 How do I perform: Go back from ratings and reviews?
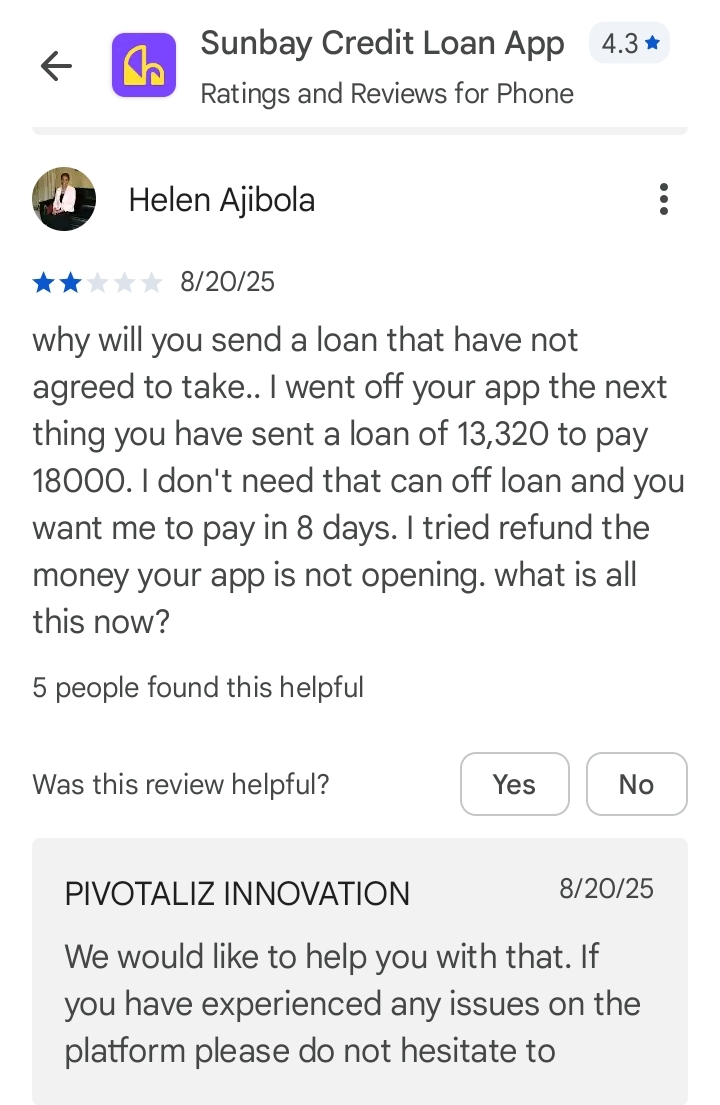(x=56, y=66)
